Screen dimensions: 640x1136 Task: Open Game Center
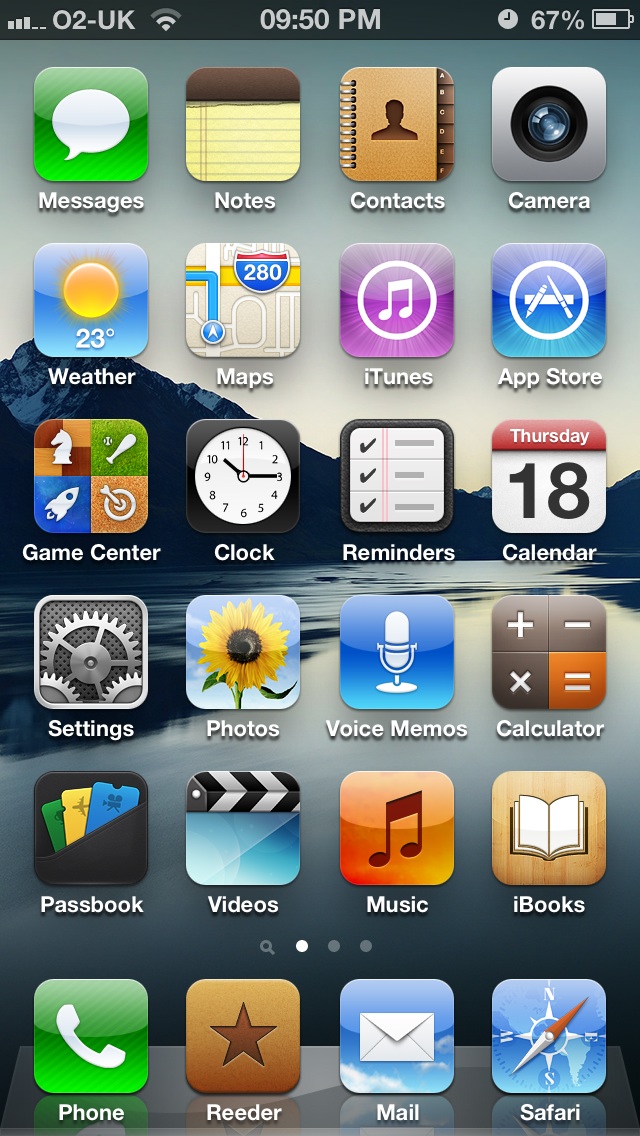91,476
